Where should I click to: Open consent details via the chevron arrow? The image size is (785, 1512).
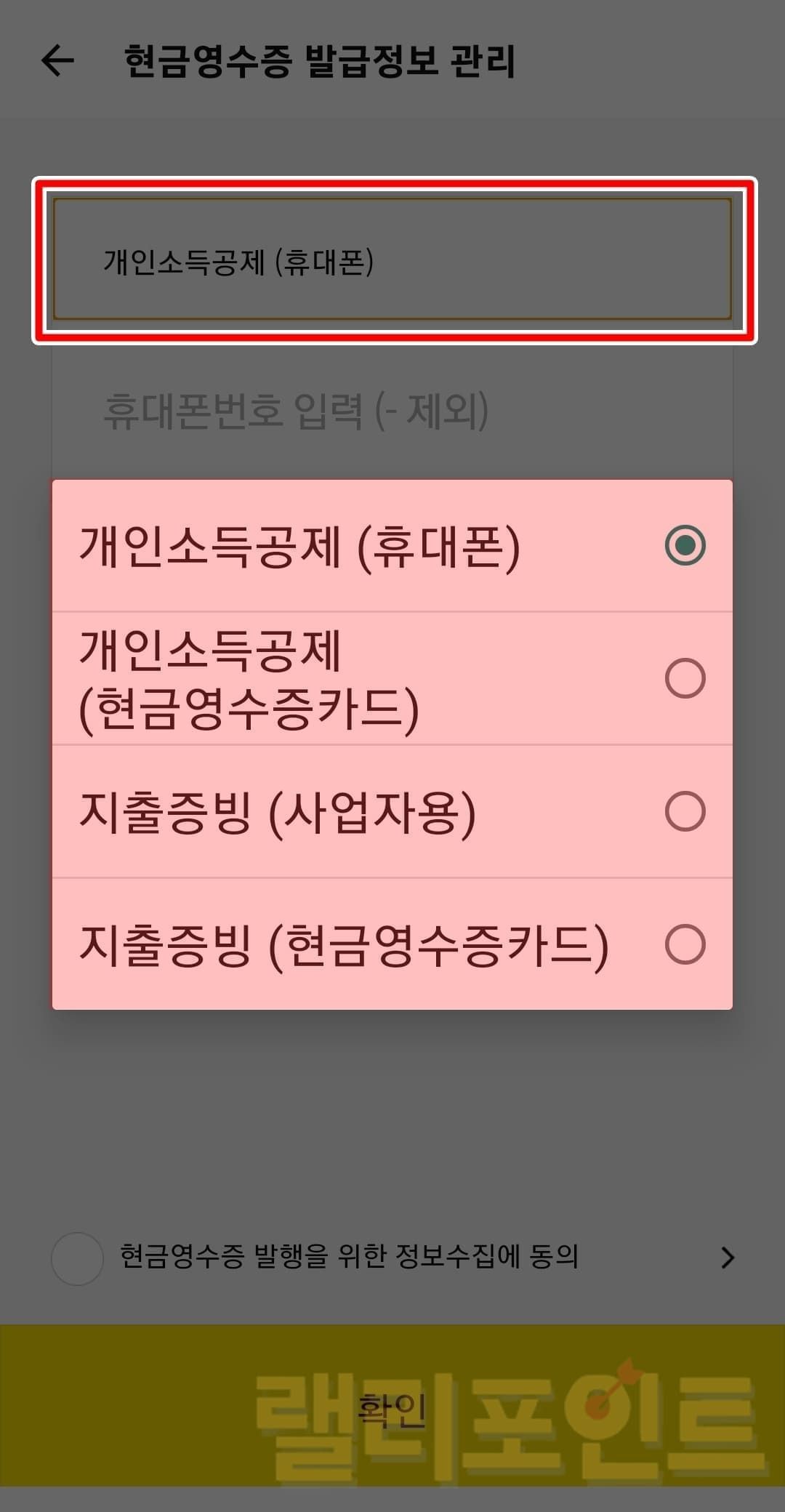727,1258
